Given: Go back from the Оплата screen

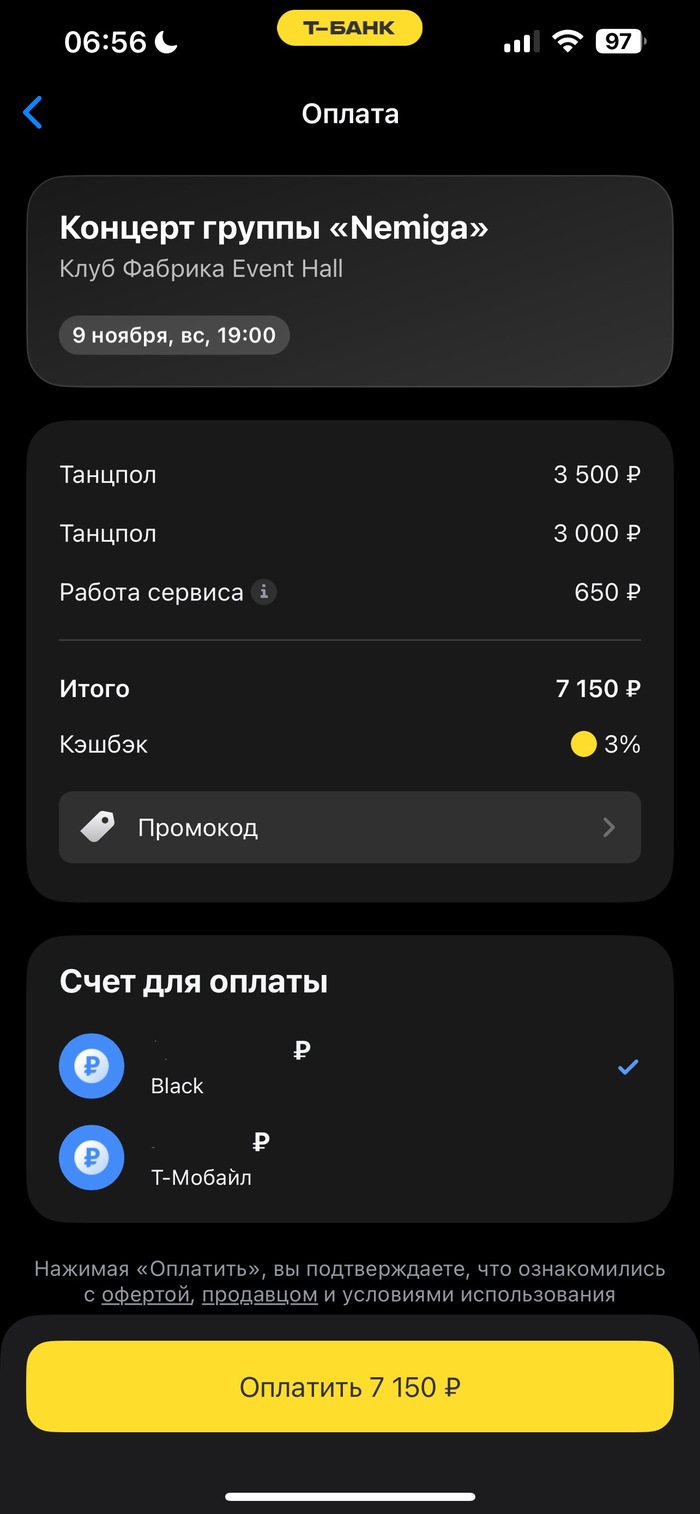Looking at the screenshot, I should pos(33,113).
